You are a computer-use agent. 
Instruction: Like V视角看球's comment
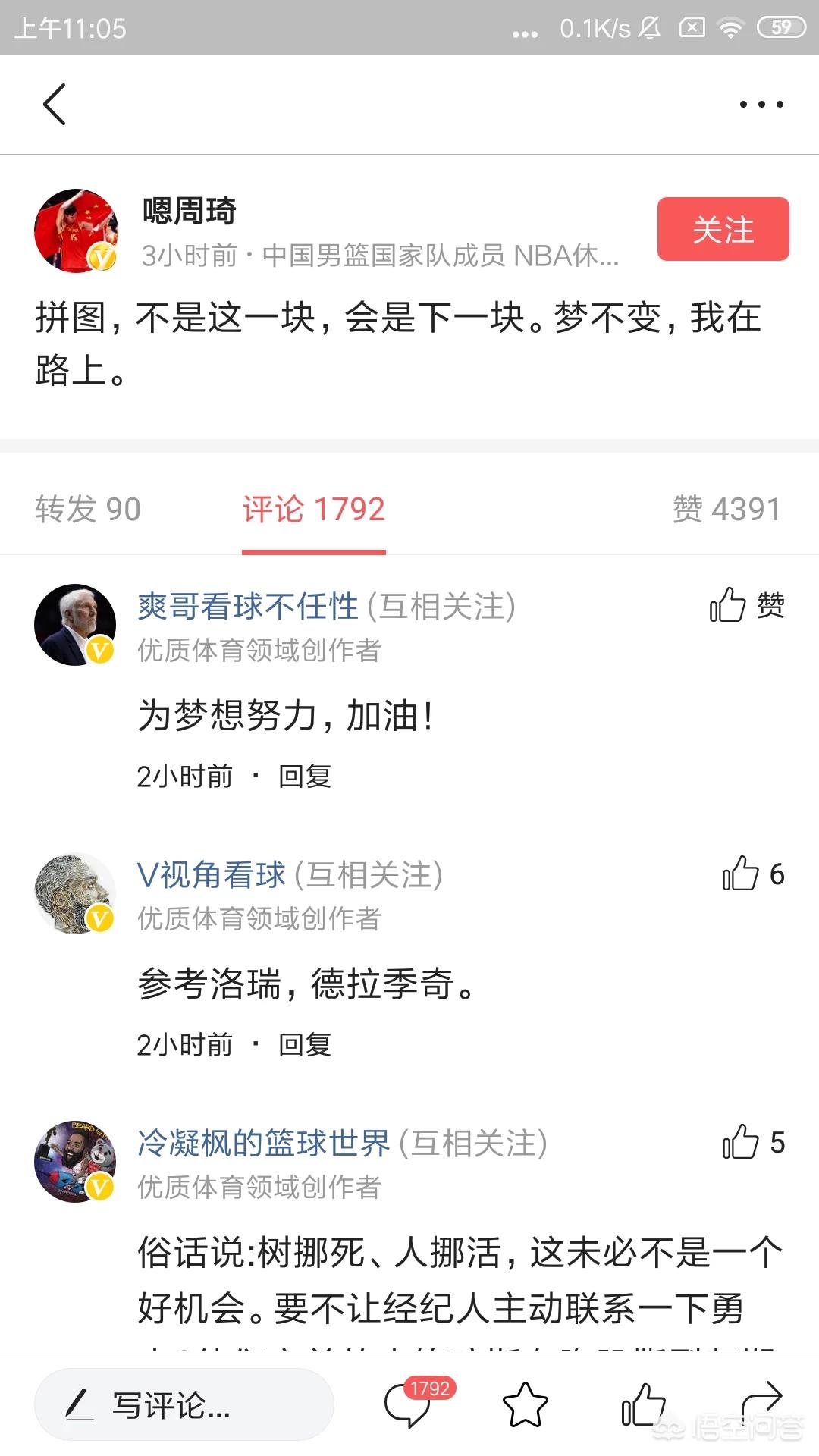753,874
